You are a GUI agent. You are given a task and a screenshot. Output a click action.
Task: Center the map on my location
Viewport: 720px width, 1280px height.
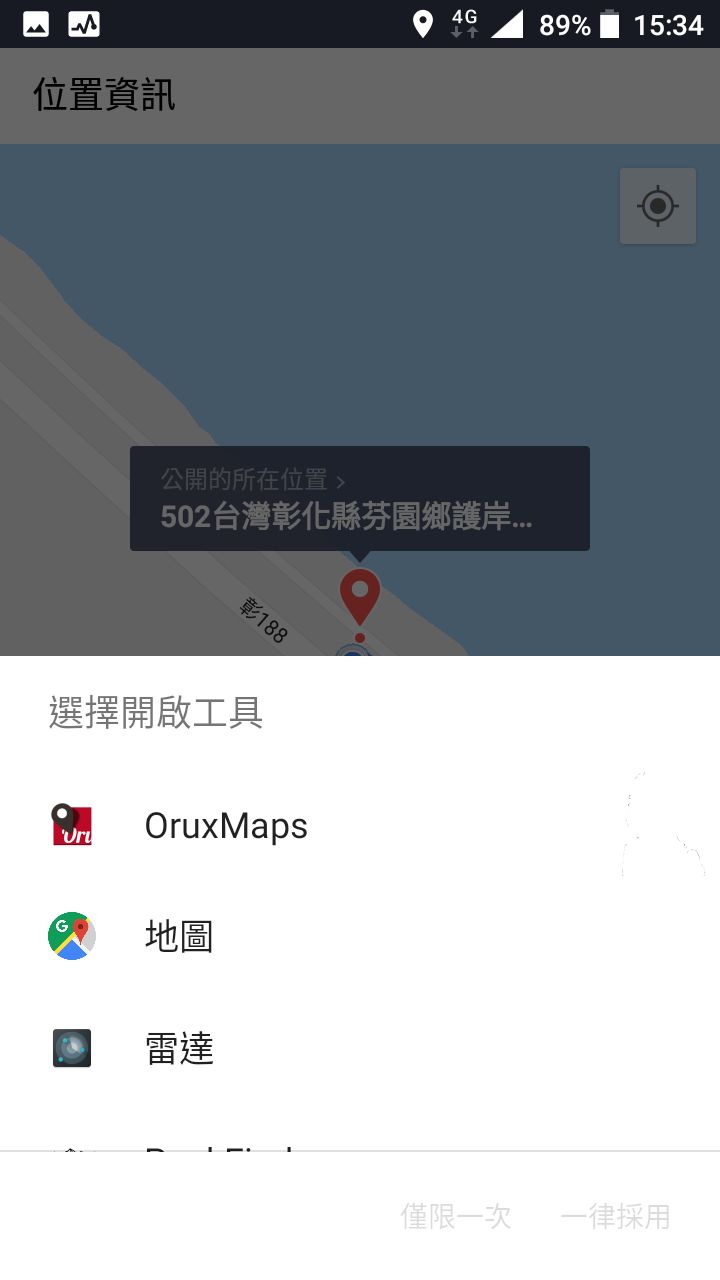tap(657, 206)
